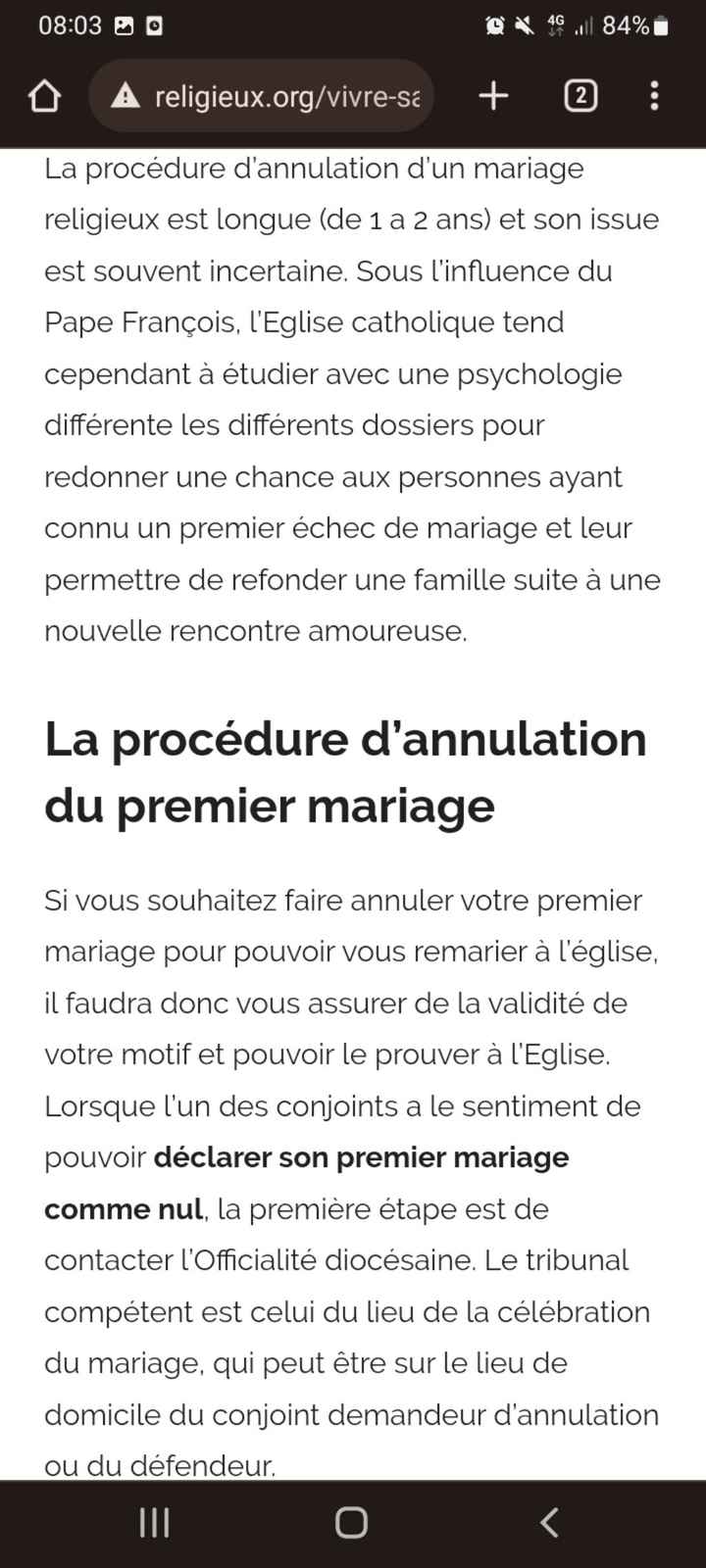Tap the site security warning triangle

coord(123,95)
